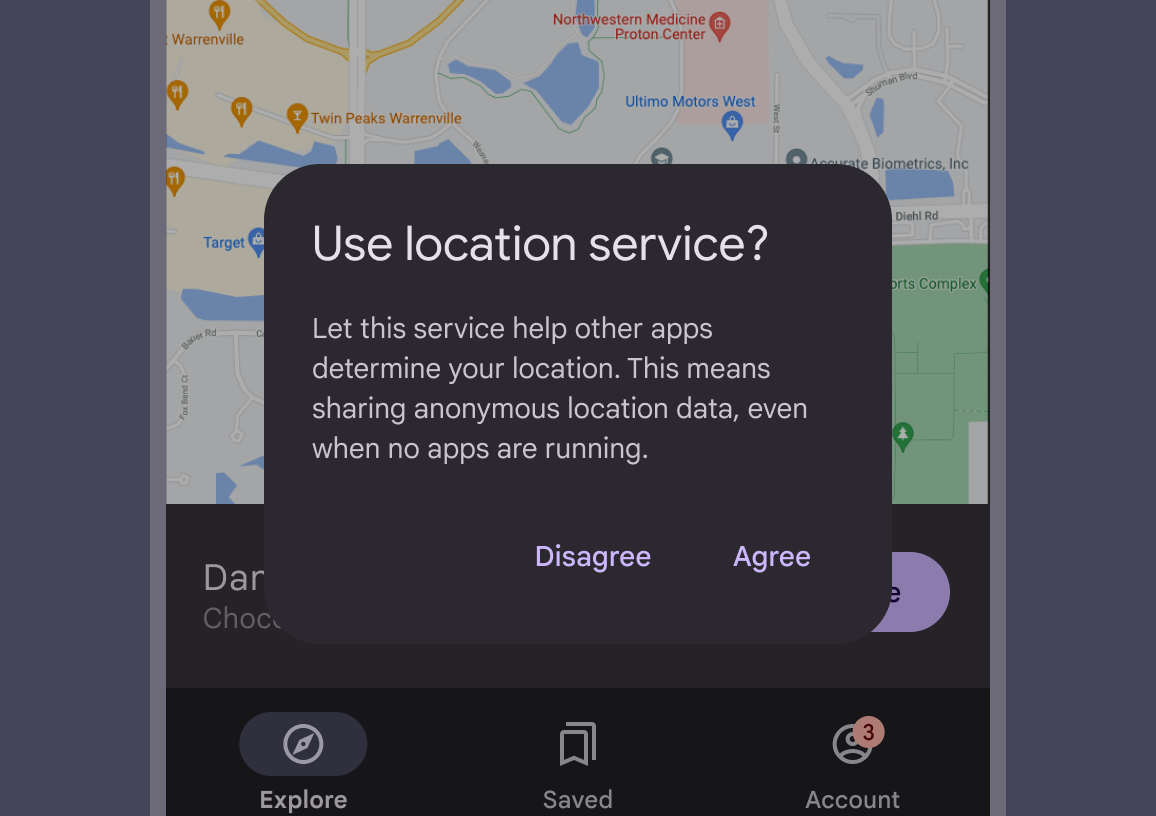Viewport: 1156px width, 816px height.
Task: Select the Explore tab
Action: [303, 764]
